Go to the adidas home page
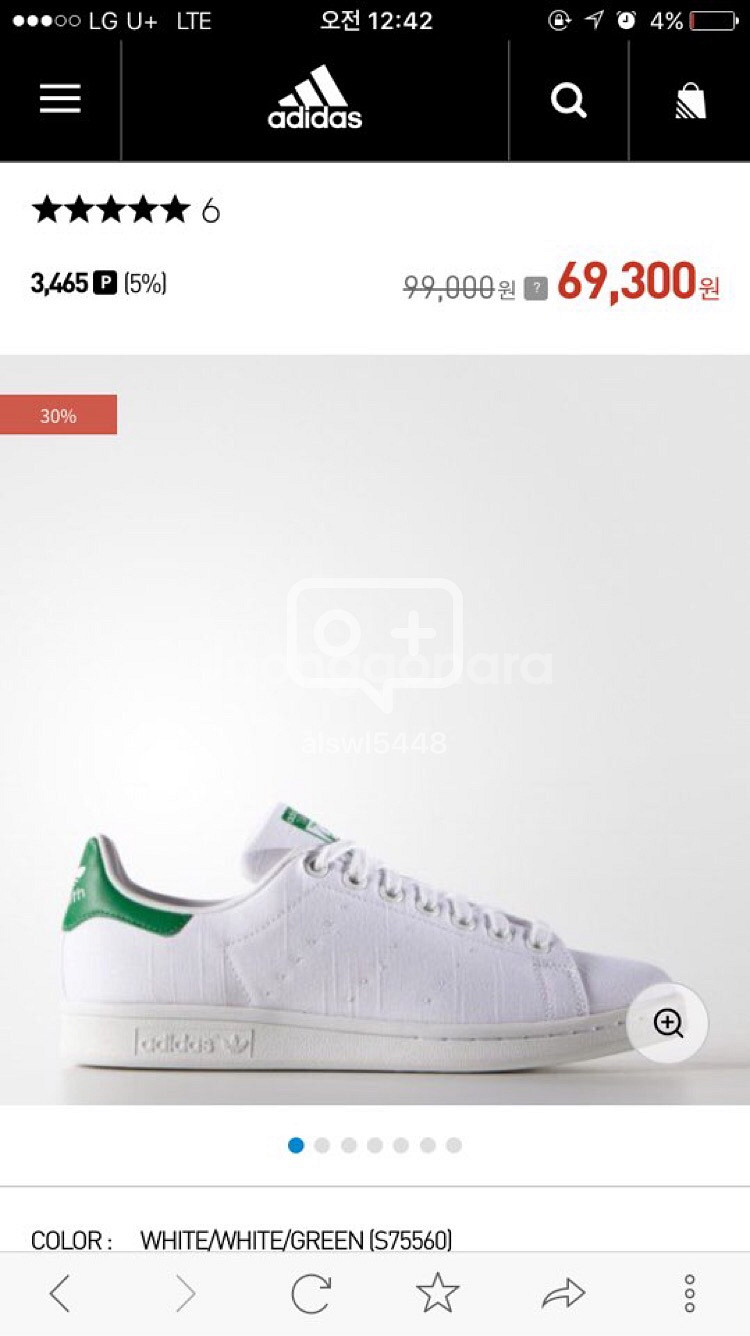This screenshot has width=750, height=1336. [x=315, y=99]
